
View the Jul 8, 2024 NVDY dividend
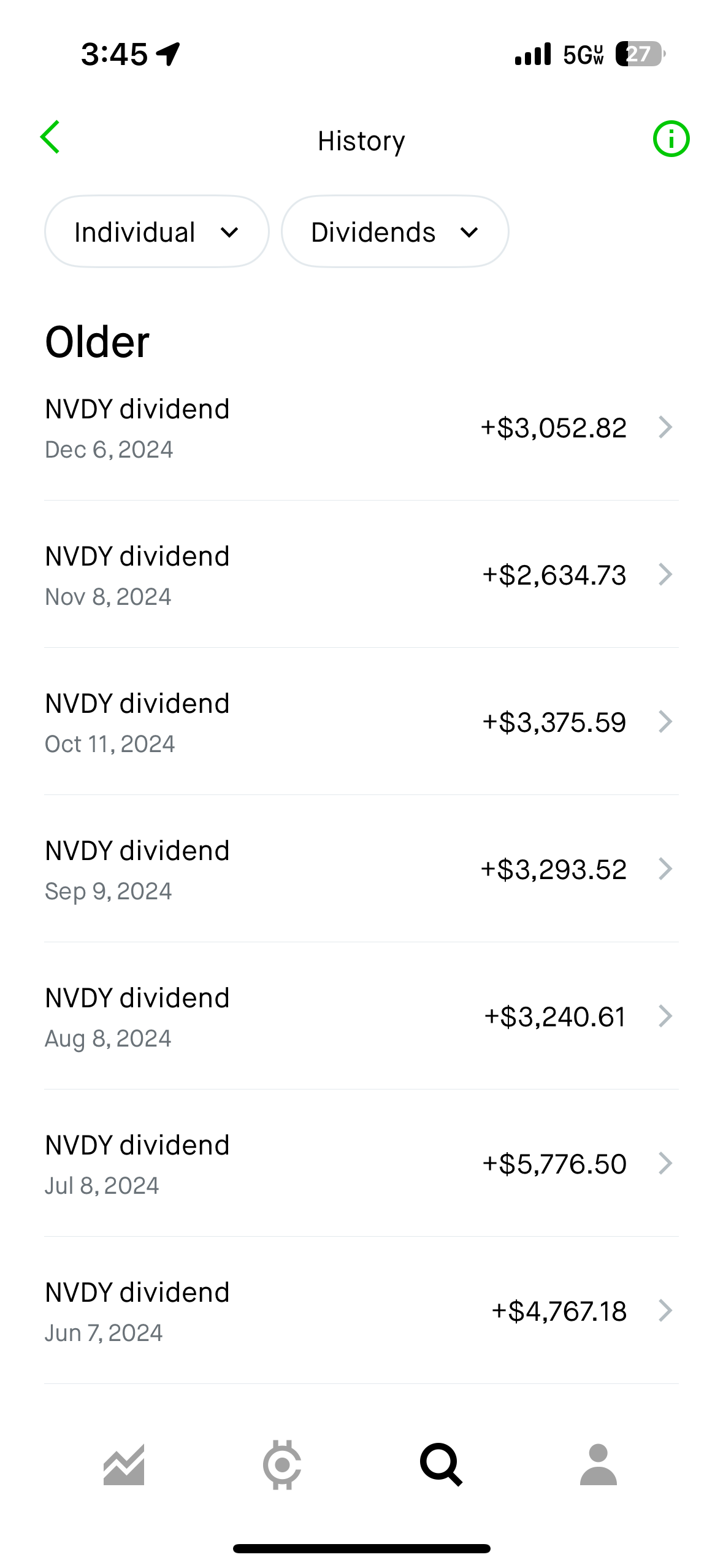(361, 1164)
